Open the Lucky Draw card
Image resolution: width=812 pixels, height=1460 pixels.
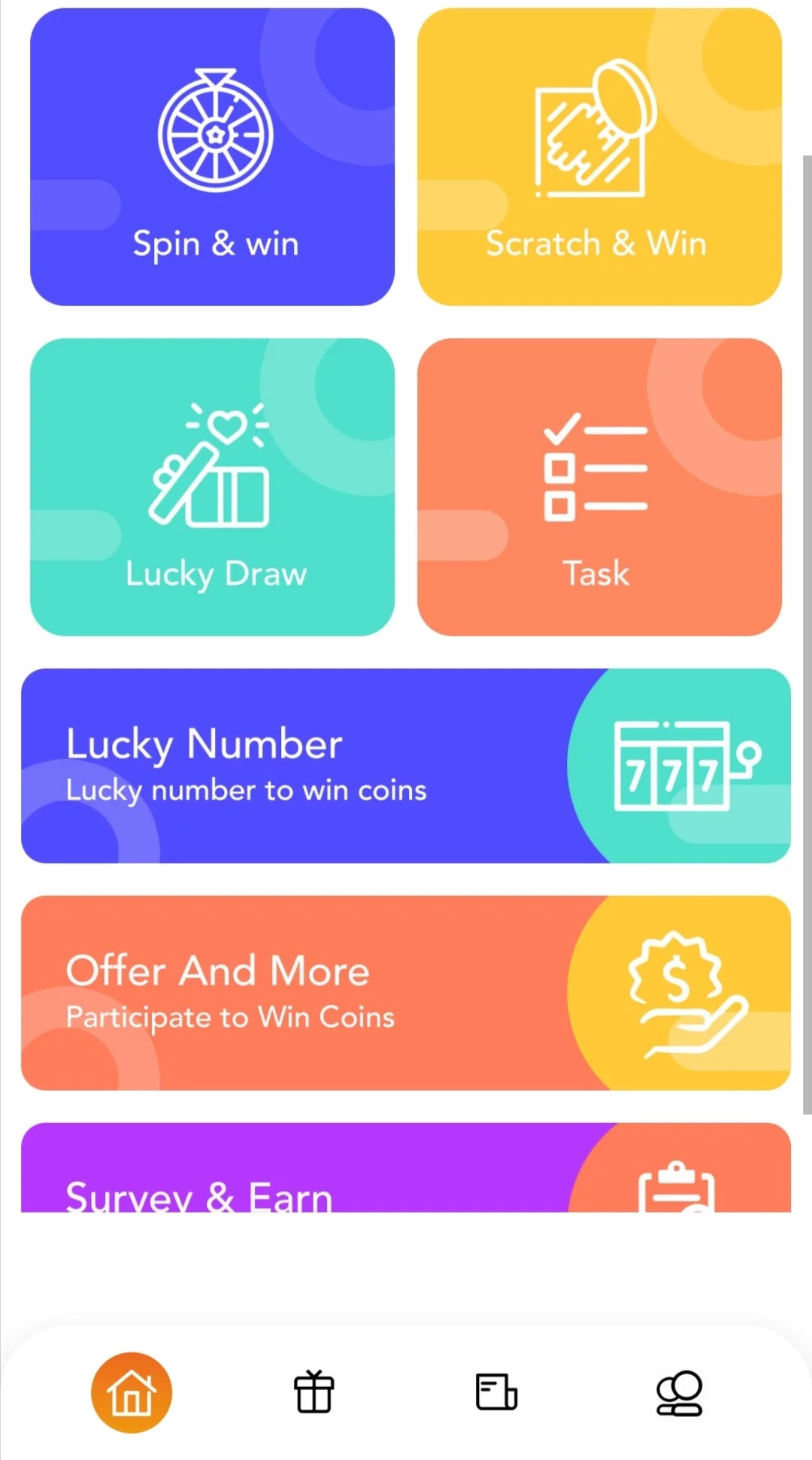(212, 487)
